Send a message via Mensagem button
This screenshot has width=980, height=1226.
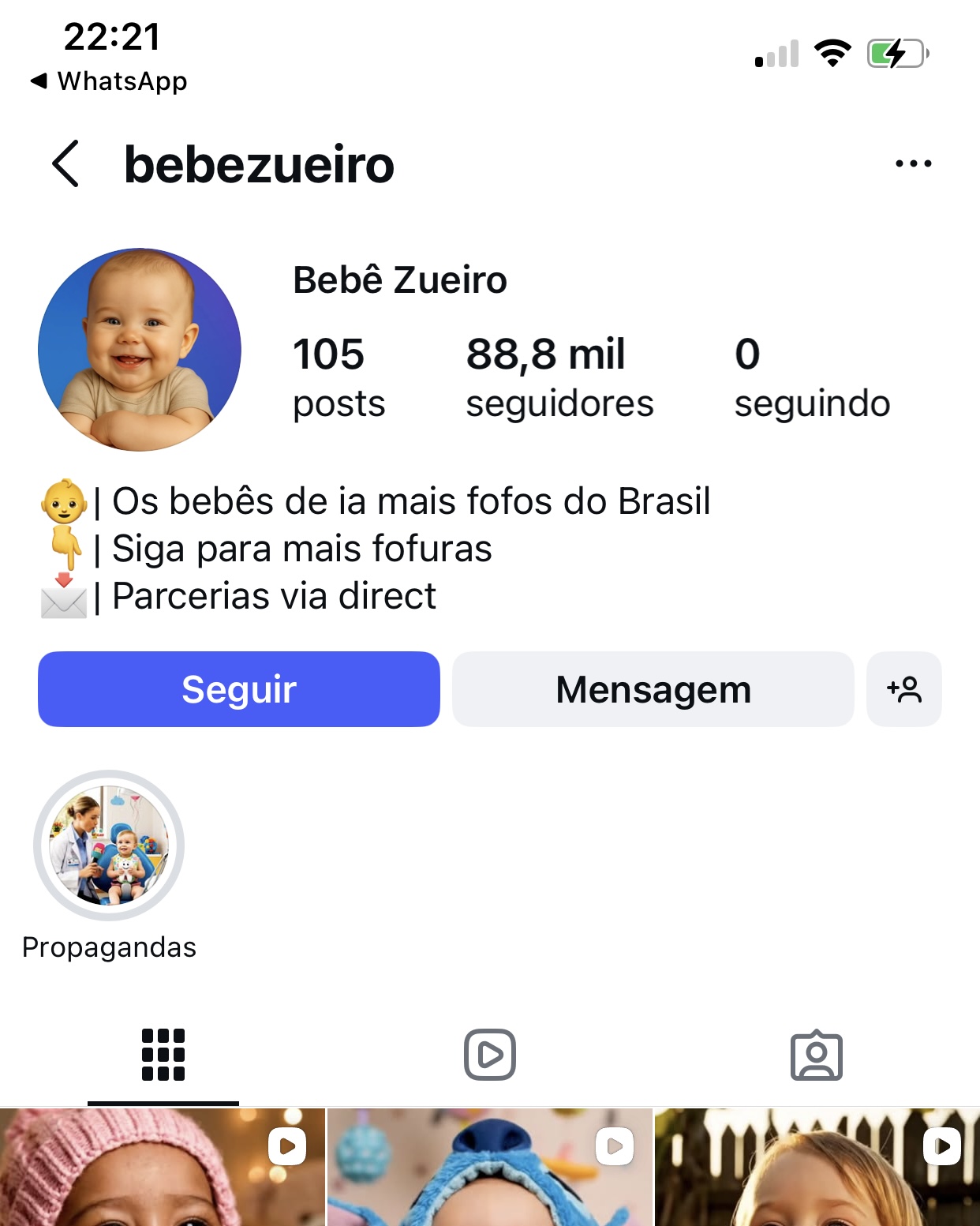point(653,689)
